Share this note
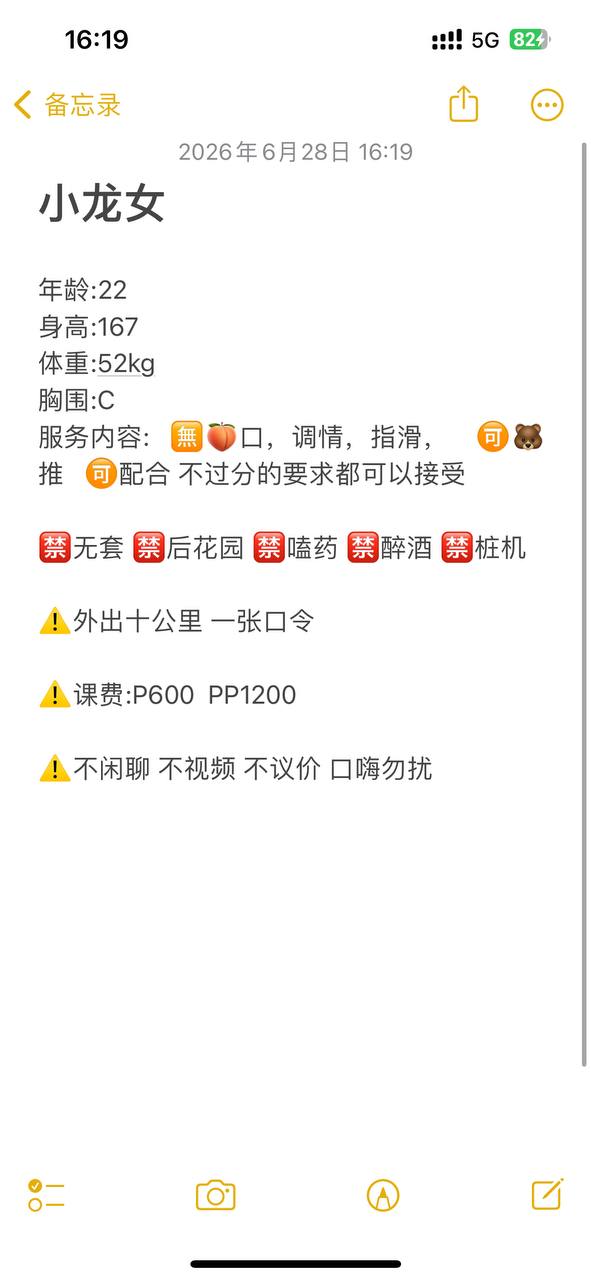The width and height of the screenshot is (591, 1280). point(464,104)
